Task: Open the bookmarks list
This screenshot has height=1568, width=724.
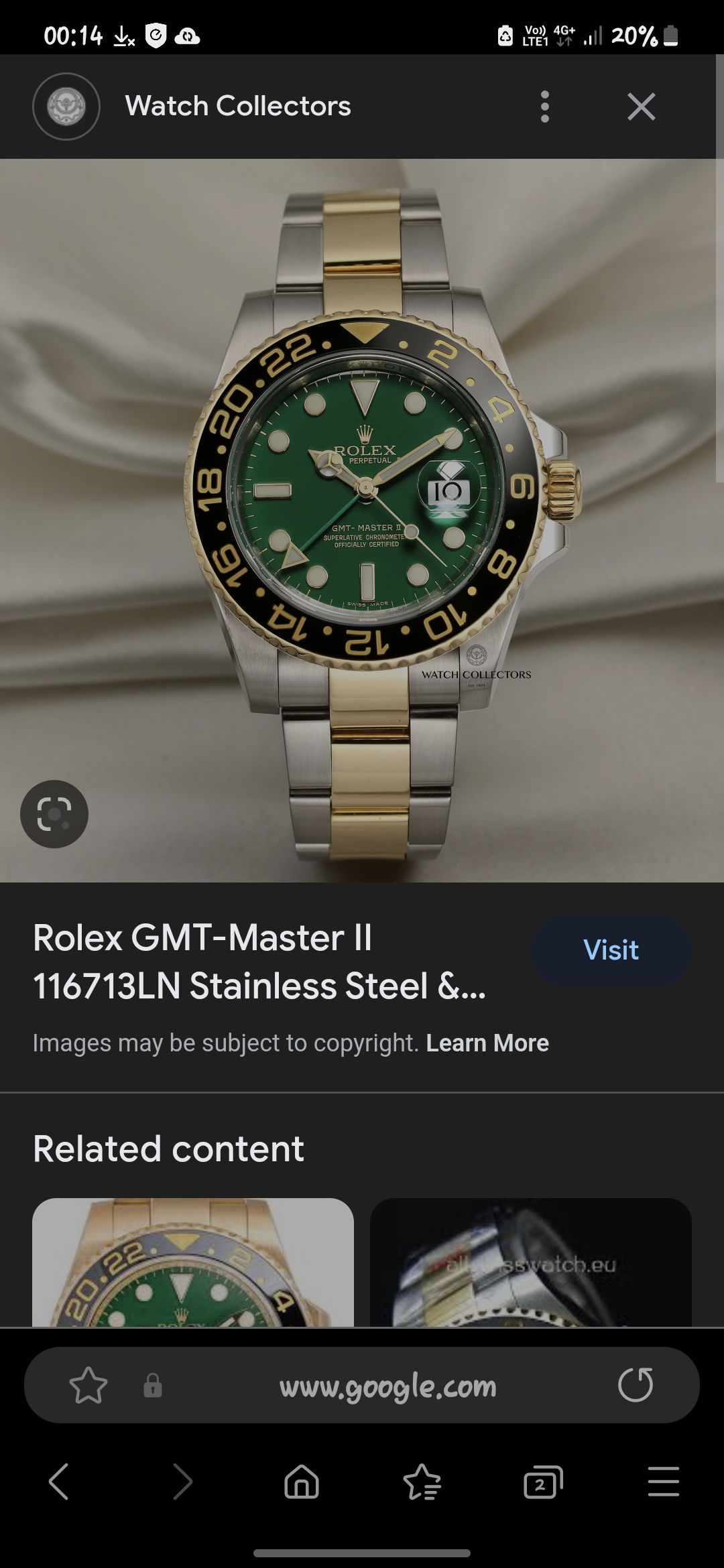Action: point(422,1481)
